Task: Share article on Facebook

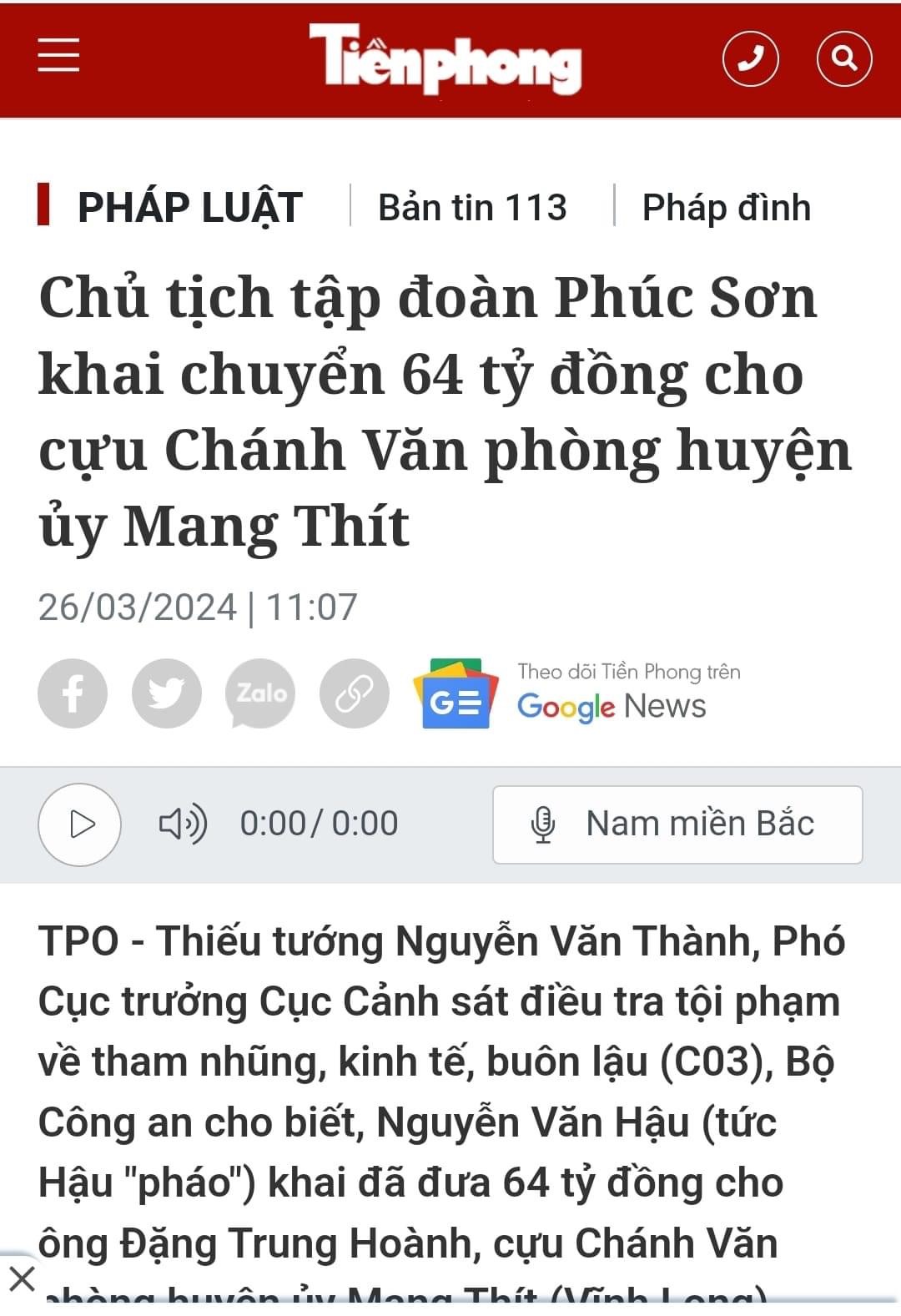Action: [73, 693]
